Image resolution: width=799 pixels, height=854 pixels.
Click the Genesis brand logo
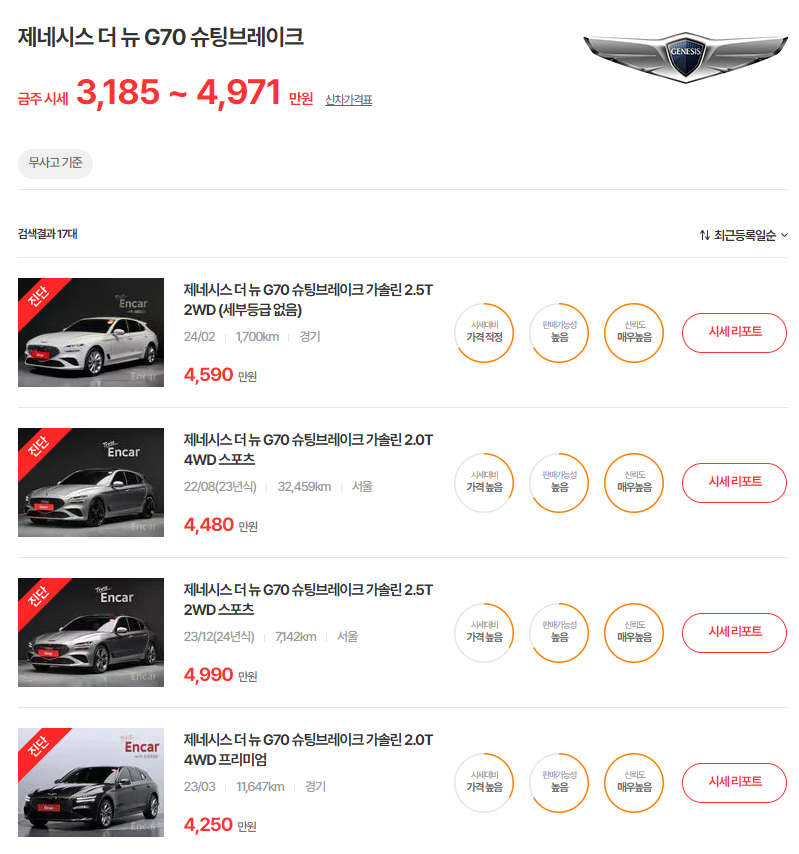tap(686, 52)
